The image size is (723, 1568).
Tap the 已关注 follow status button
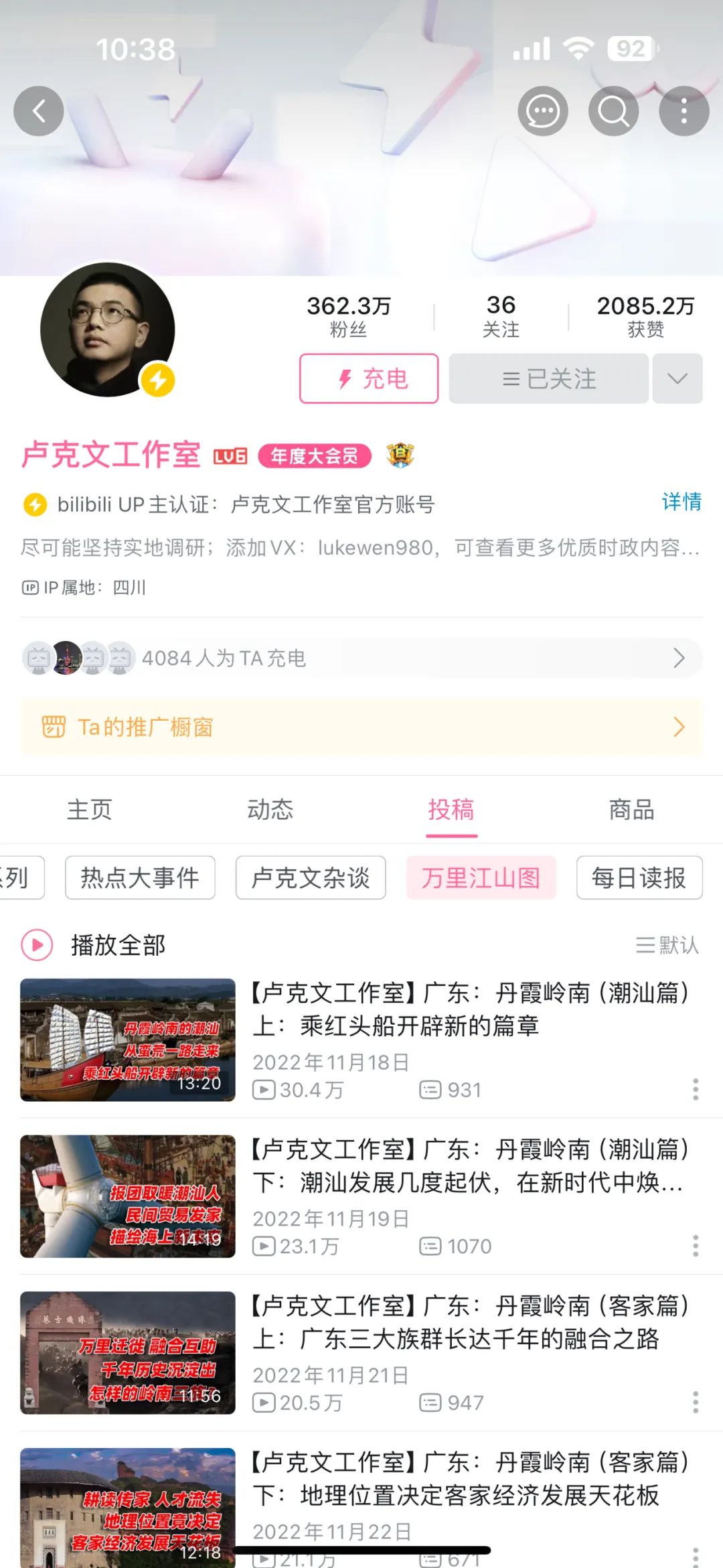548,379
